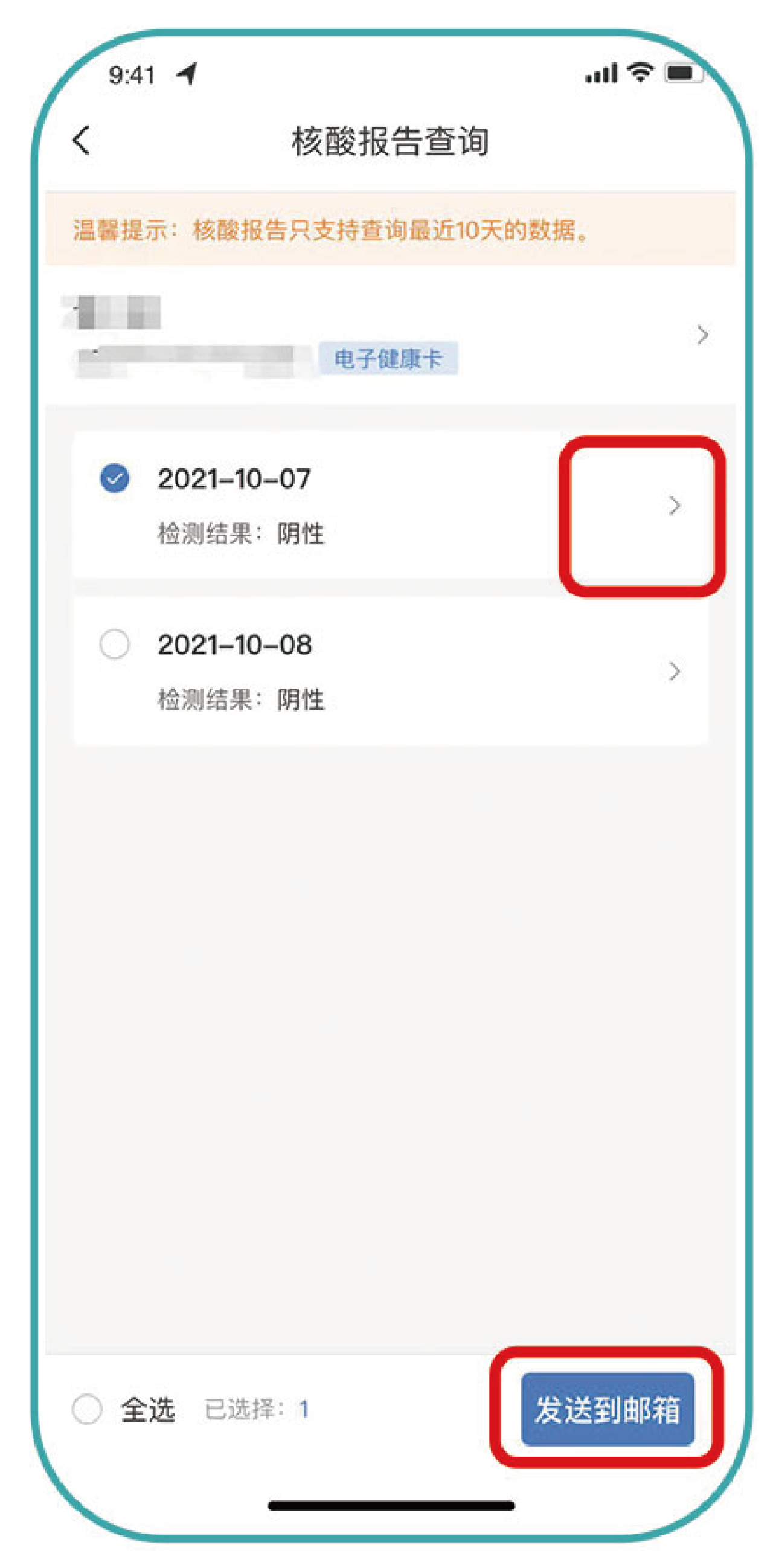The height and width of the screenshot is (1568, 773).
Task: Tap the 发送到邮箱 button
Action: coord(607,1409)
